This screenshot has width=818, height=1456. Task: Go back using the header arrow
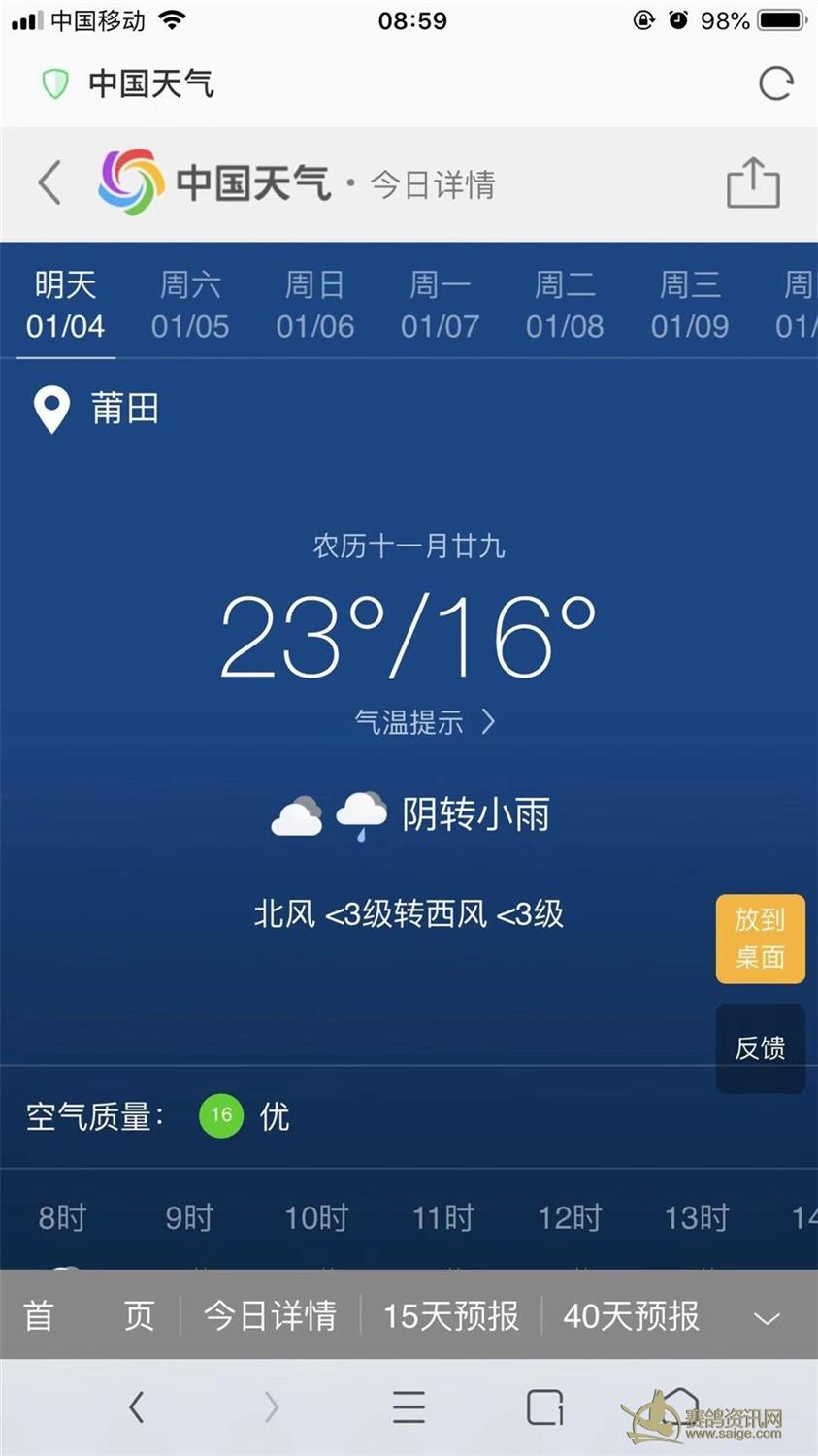49,182
